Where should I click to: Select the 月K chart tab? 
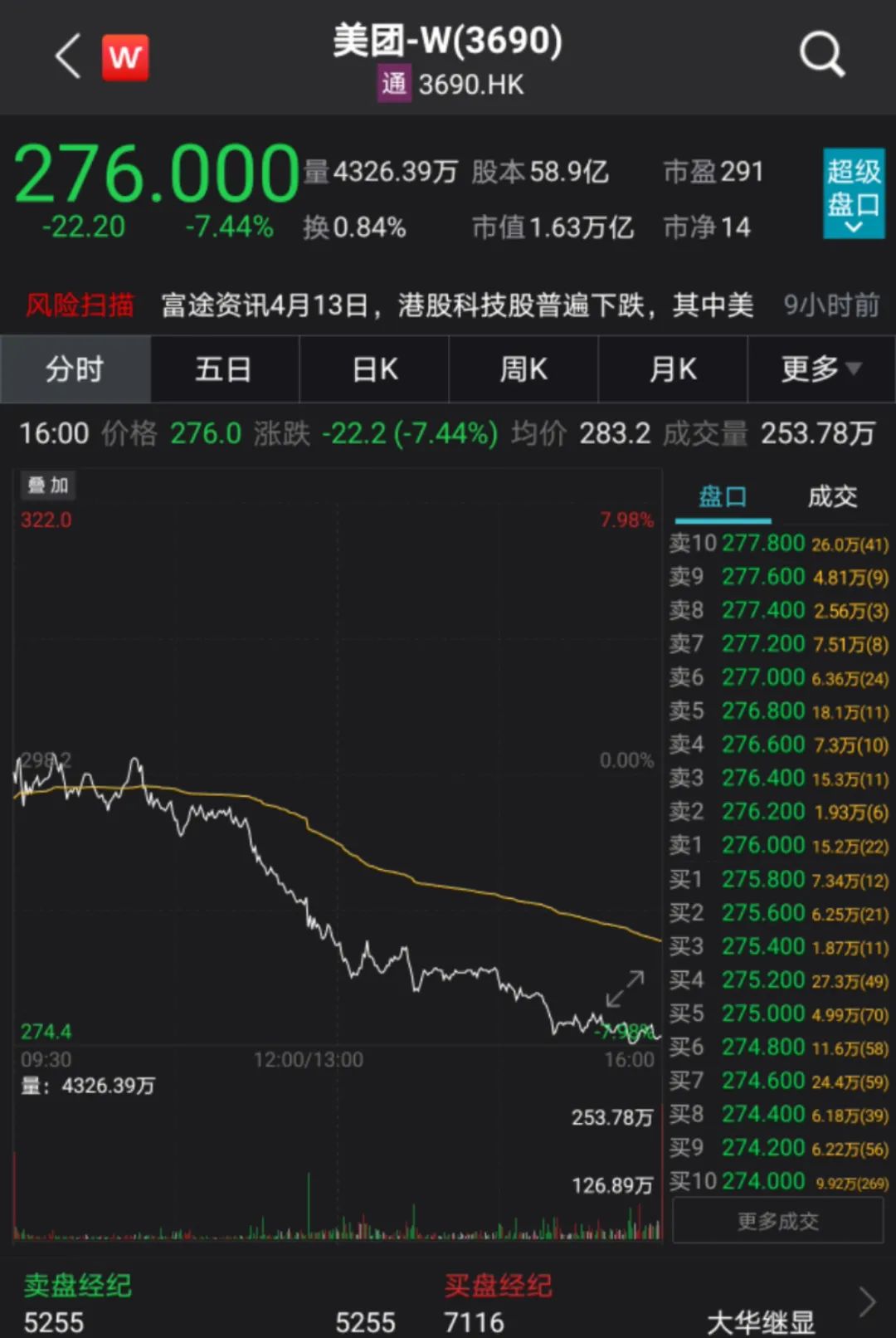tap(673, 369)
